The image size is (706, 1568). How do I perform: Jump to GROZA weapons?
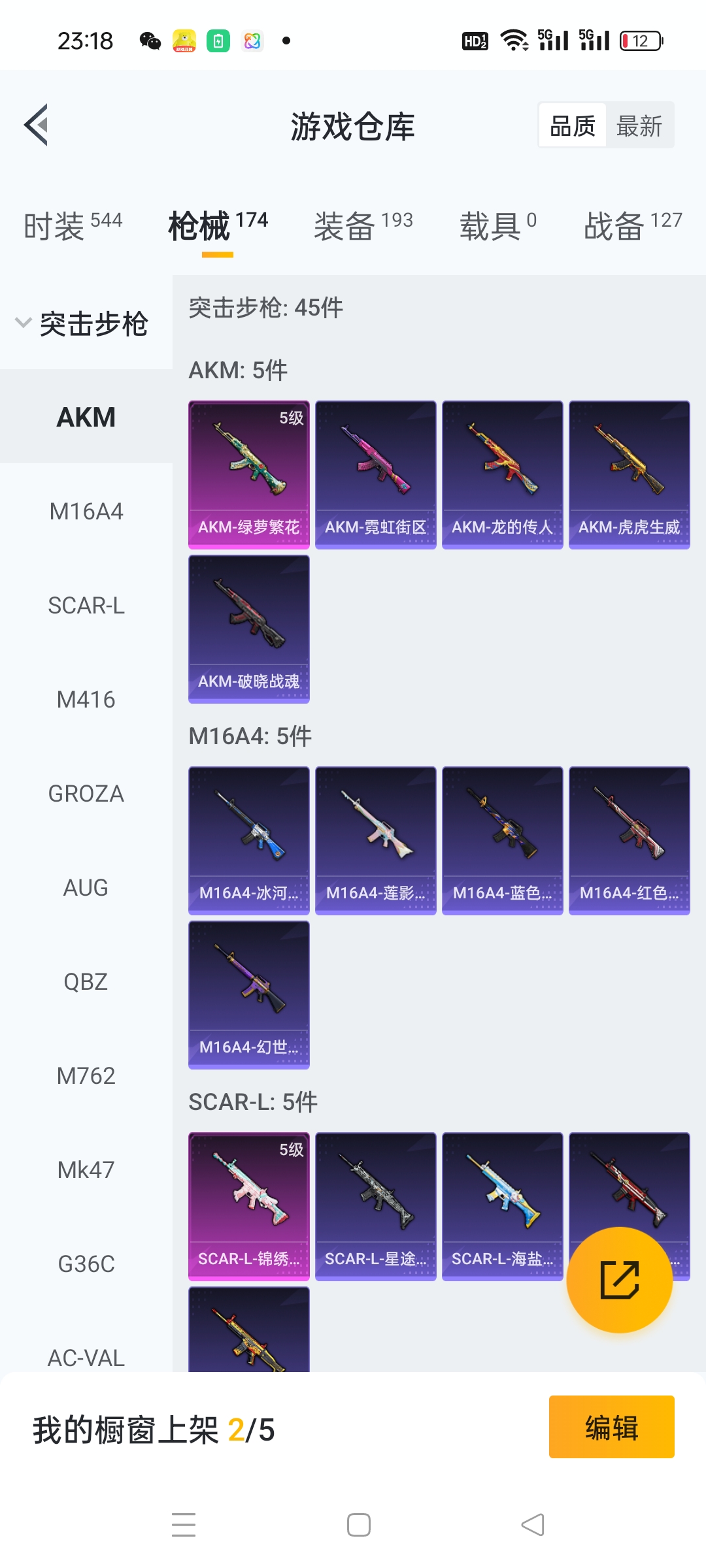pyautogui.click(x=86, y=794)
